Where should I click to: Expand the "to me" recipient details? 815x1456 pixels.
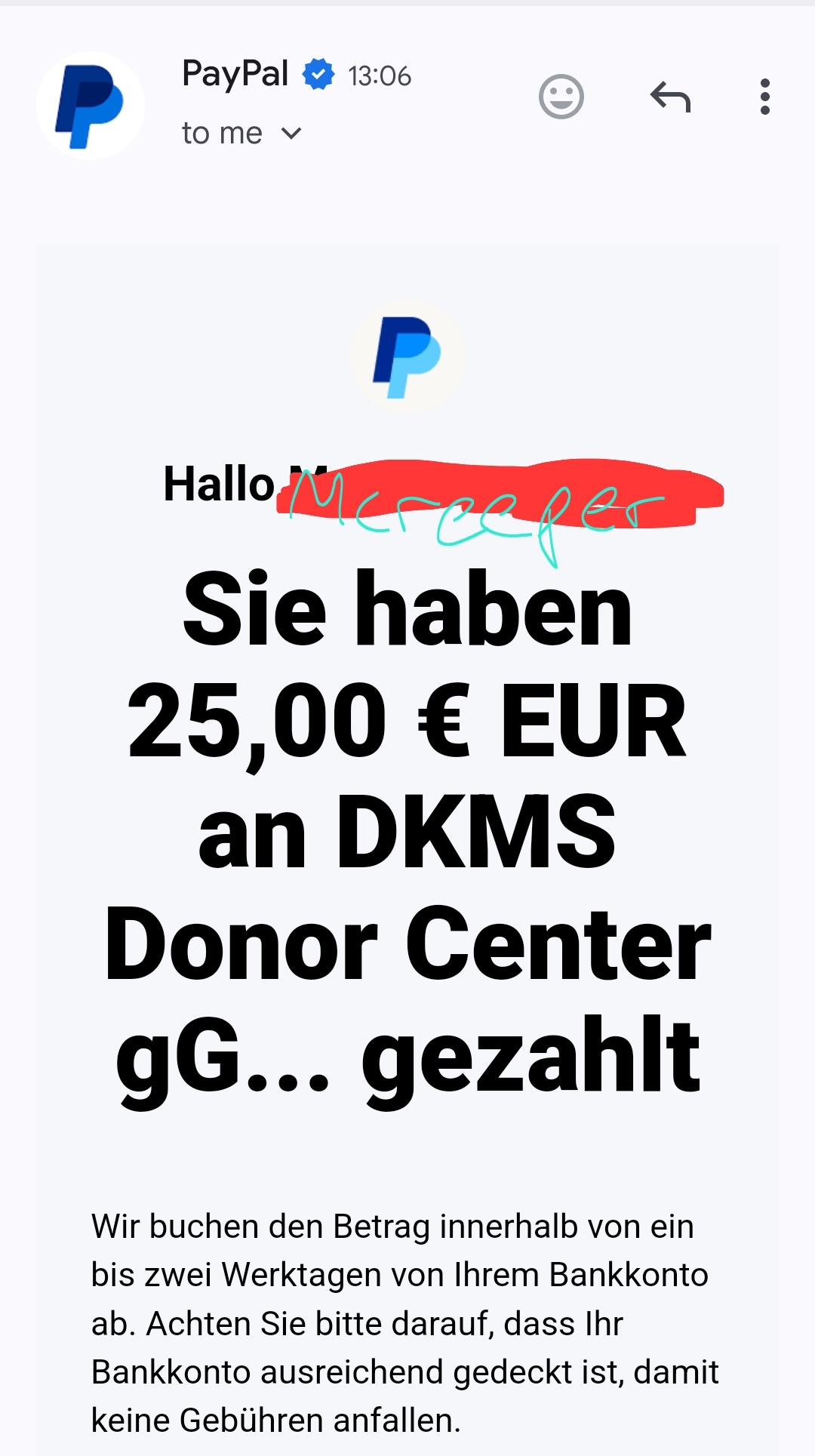(x=291, y=134)
